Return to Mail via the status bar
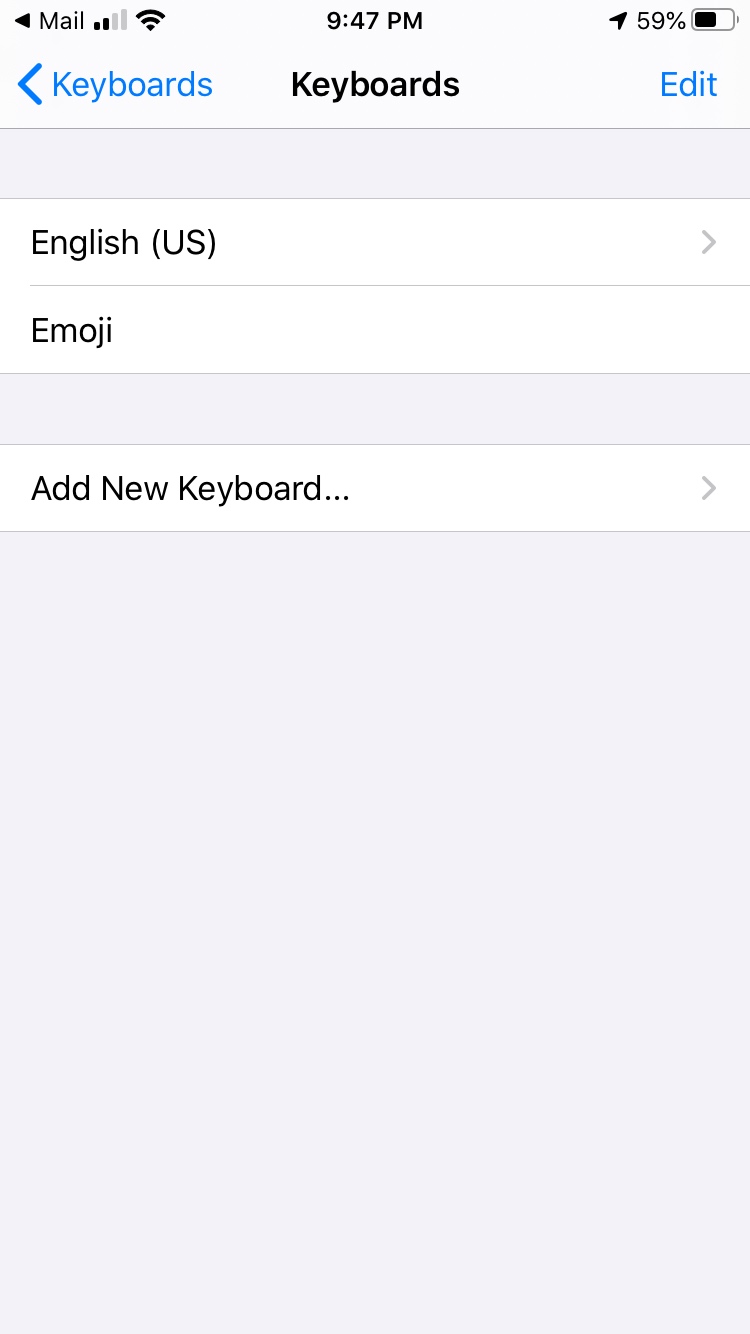 50,21
